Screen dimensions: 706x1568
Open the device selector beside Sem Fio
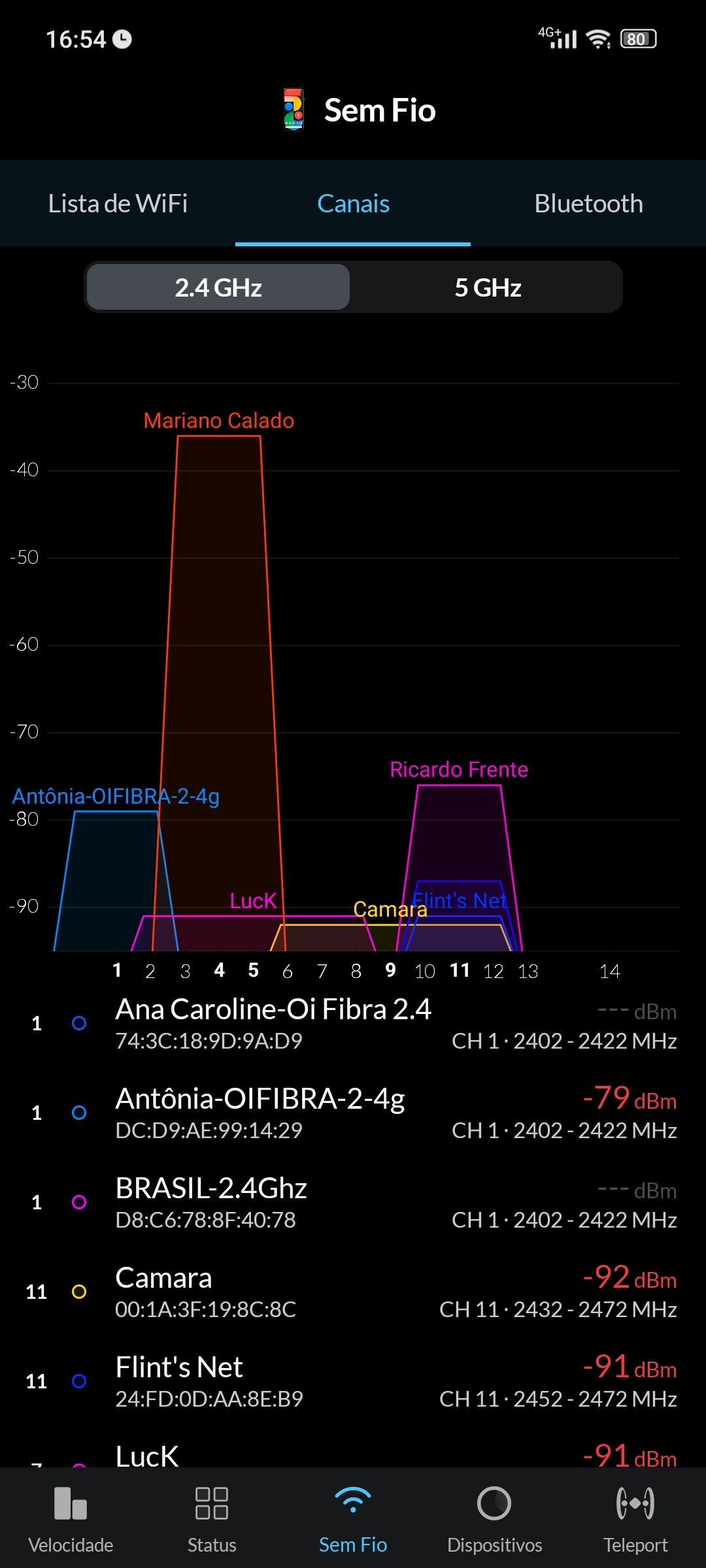pyautogui.click(x=294, y=110)
